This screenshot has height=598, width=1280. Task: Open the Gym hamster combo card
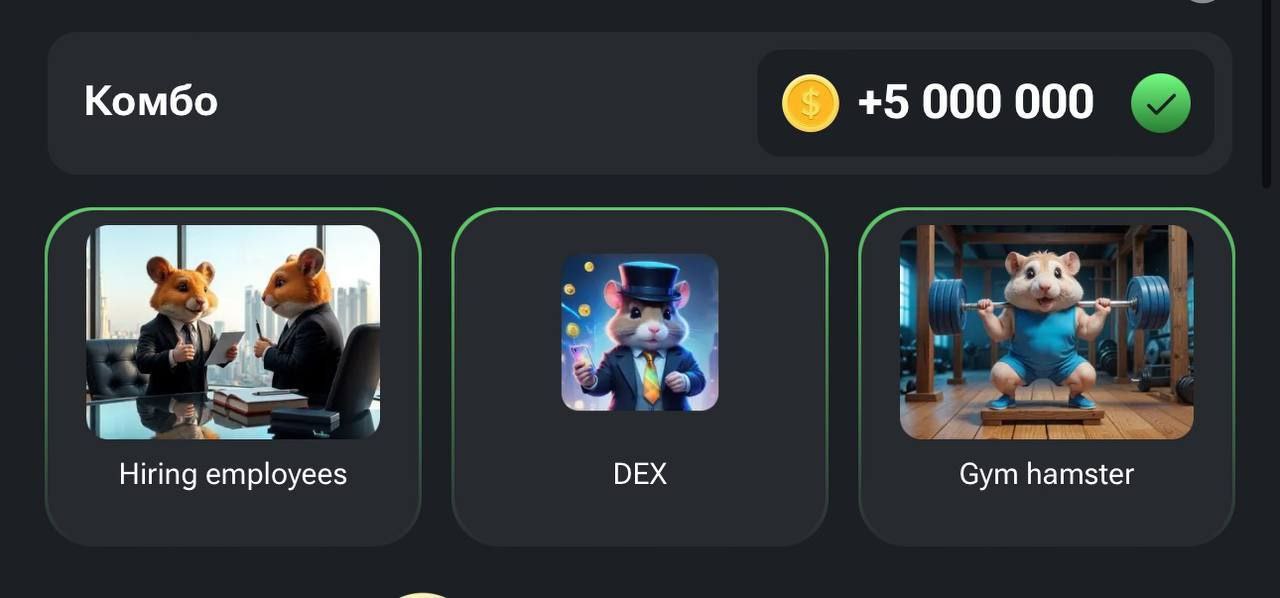coord(1046,375)
